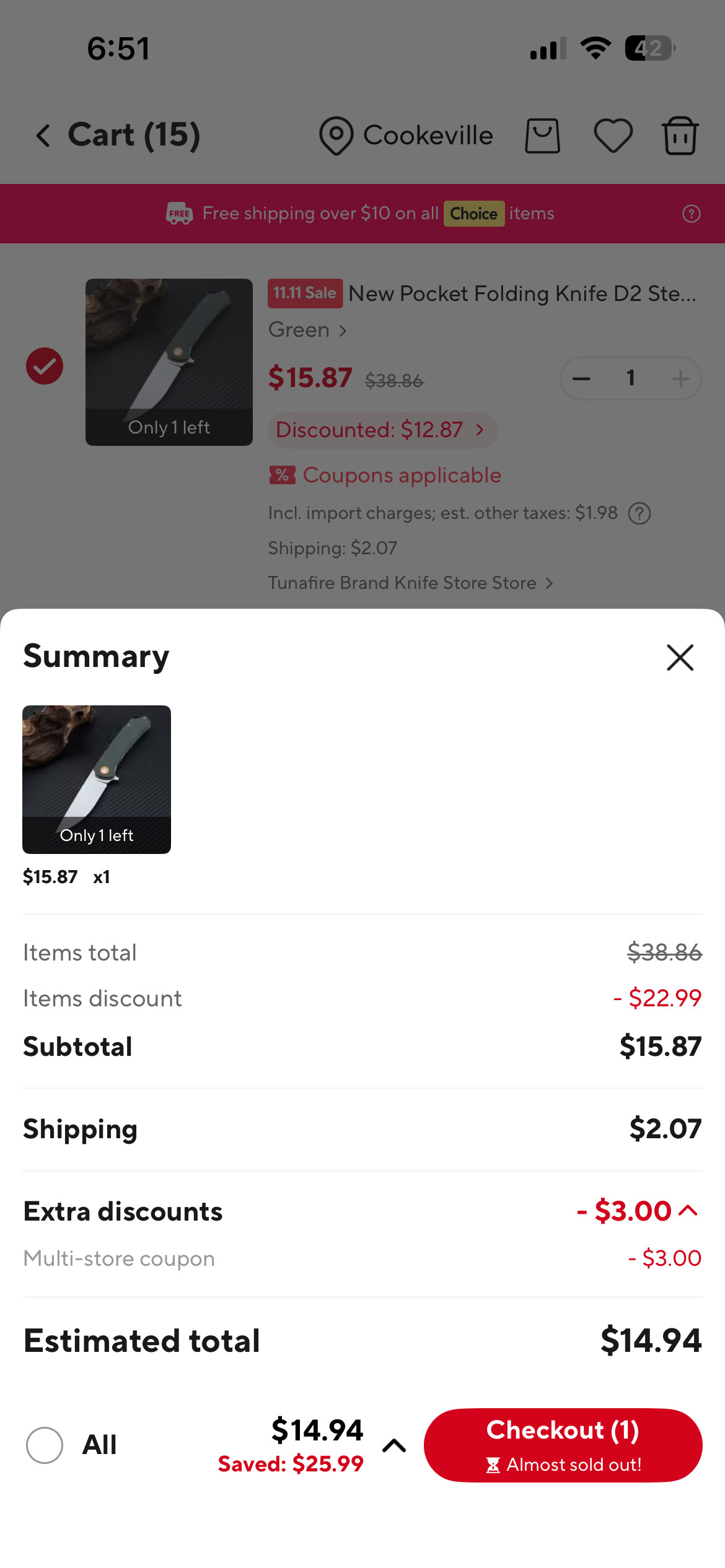This screenshot has height=1568, width=725.
Task: Open the knife thumbnail in Summary
Action: (x=97, y=779)
